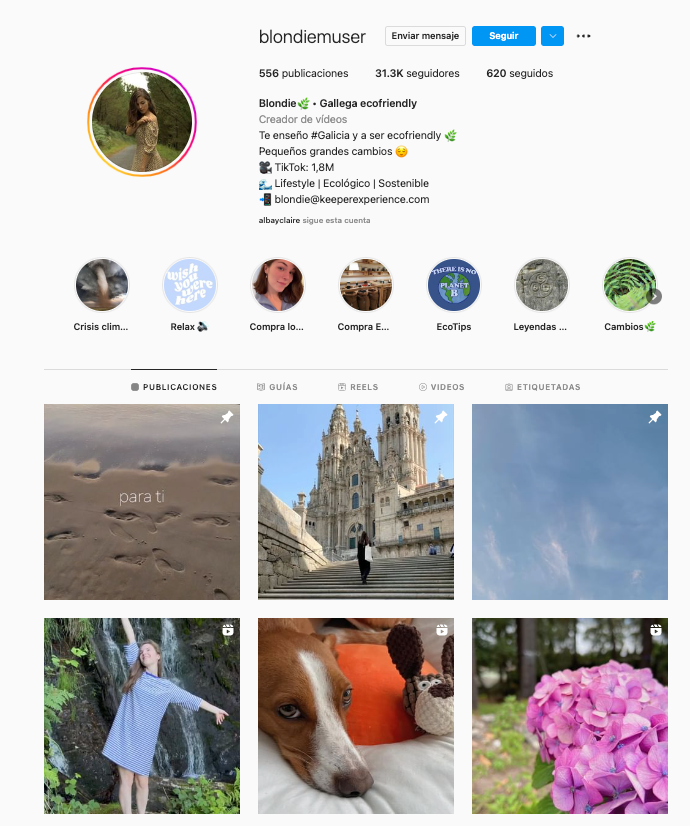
Task: Open the Relax highlight
Action: (x=190, y=286)
